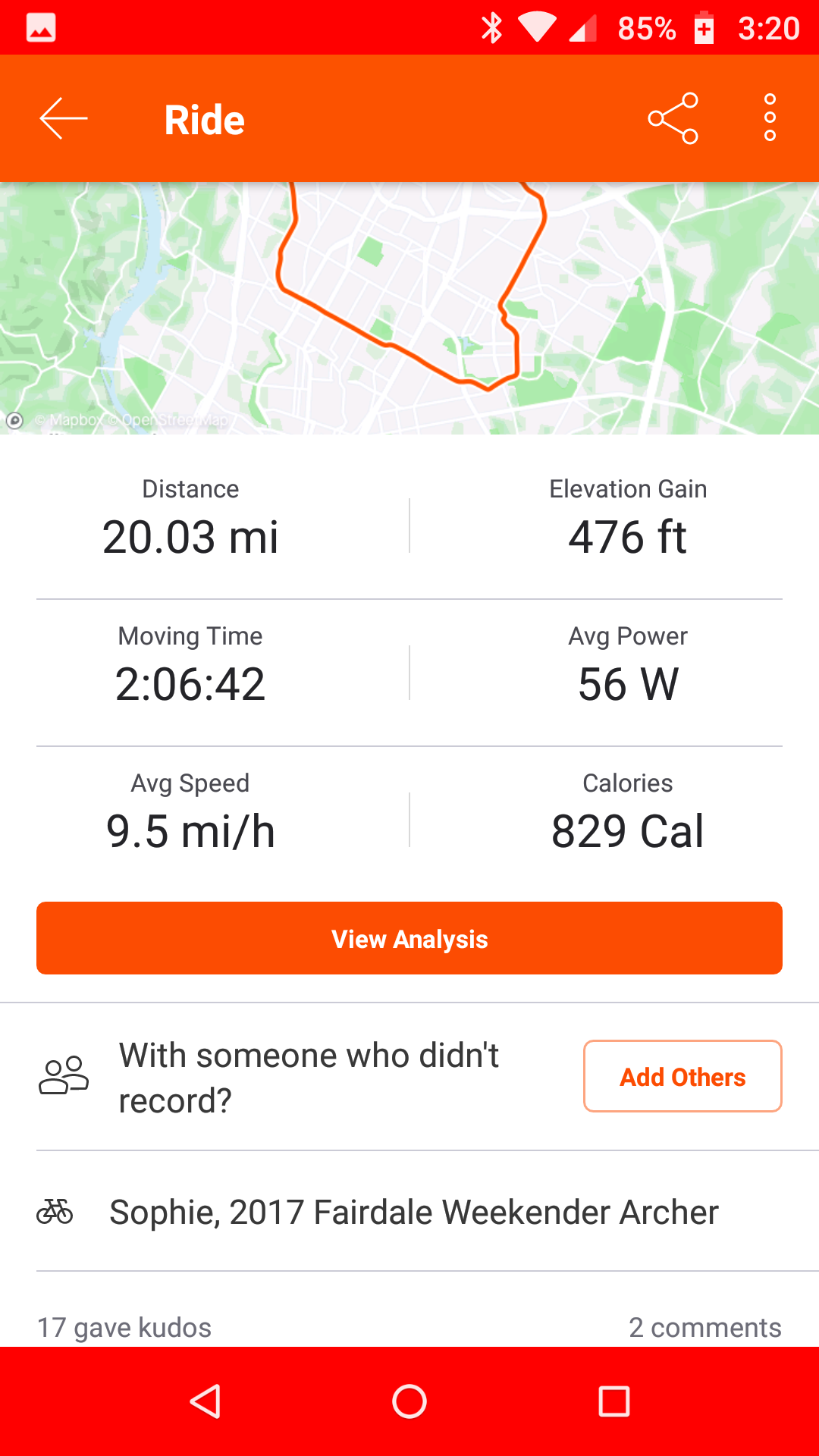This screenshot has width=819, height=1456.
Task: Open the Sophie Fairdale Weekender Archer bike
Action: [414, 1212]
